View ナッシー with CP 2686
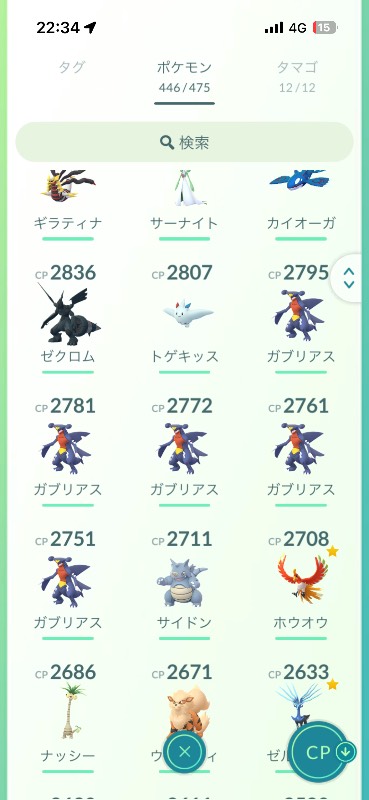 click(68, 717)
